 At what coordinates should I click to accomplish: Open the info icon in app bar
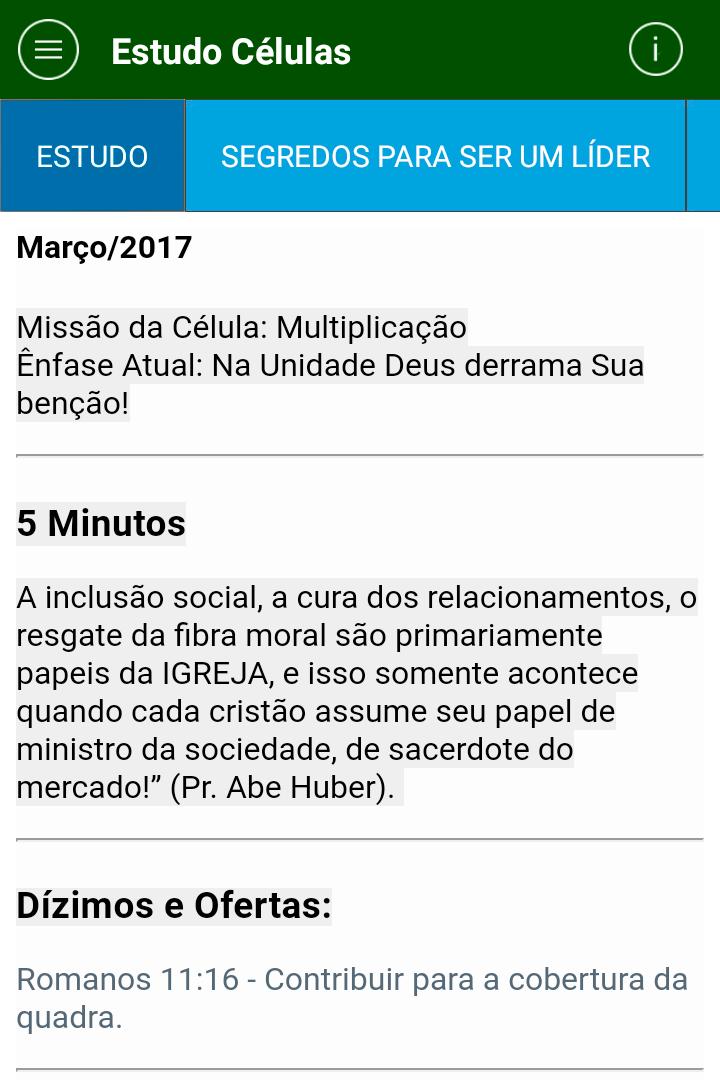[655, 49]
